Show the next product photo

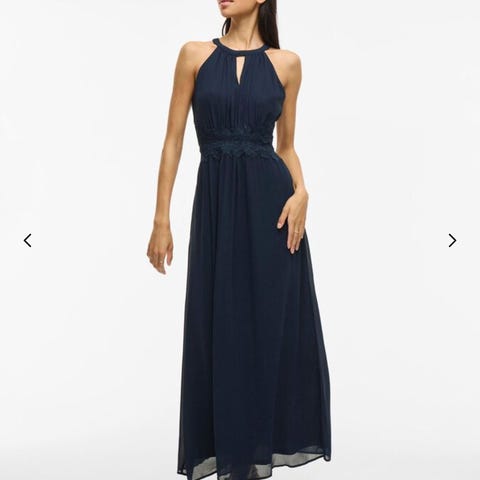(x=452, y=240)
